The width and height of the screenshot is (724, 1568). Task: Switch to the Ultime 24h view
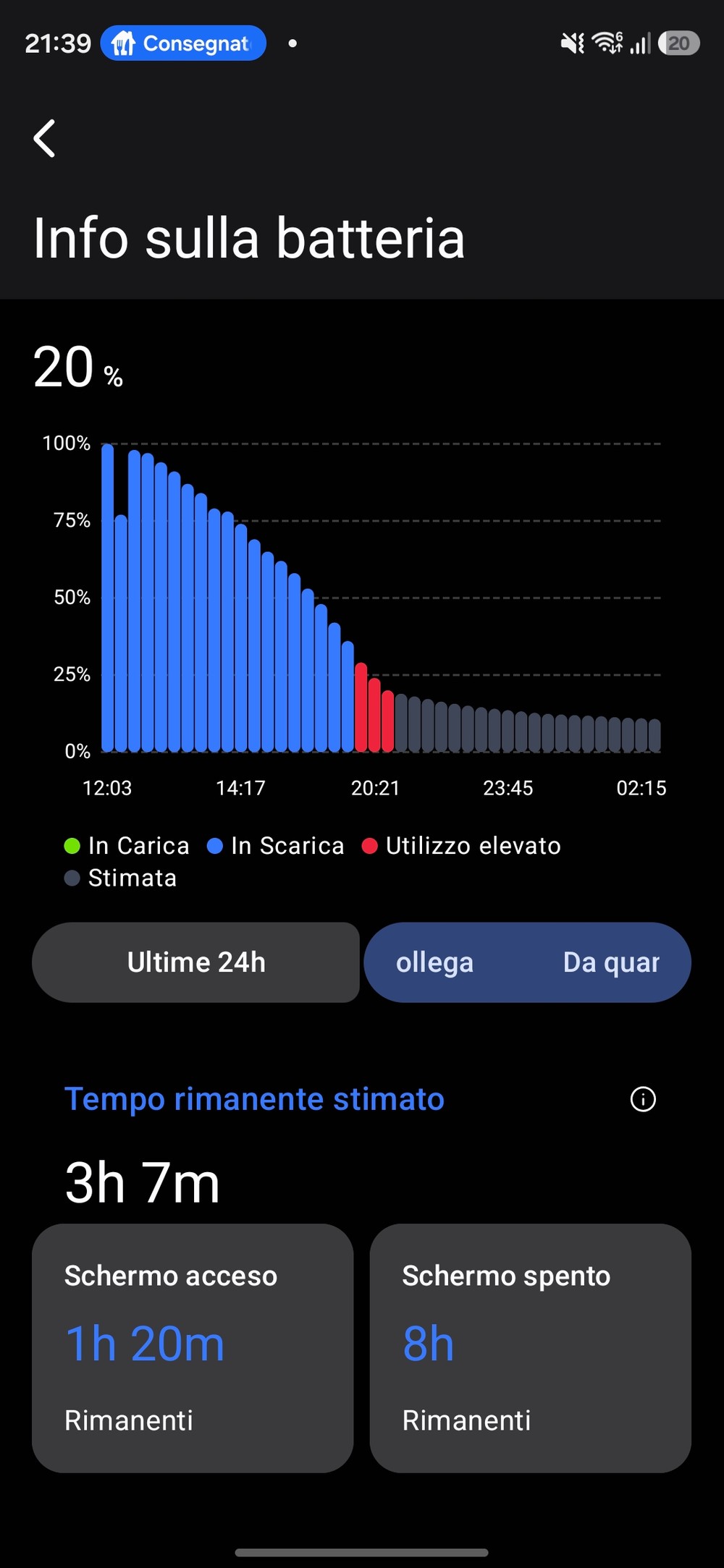[x=195, y=962]
